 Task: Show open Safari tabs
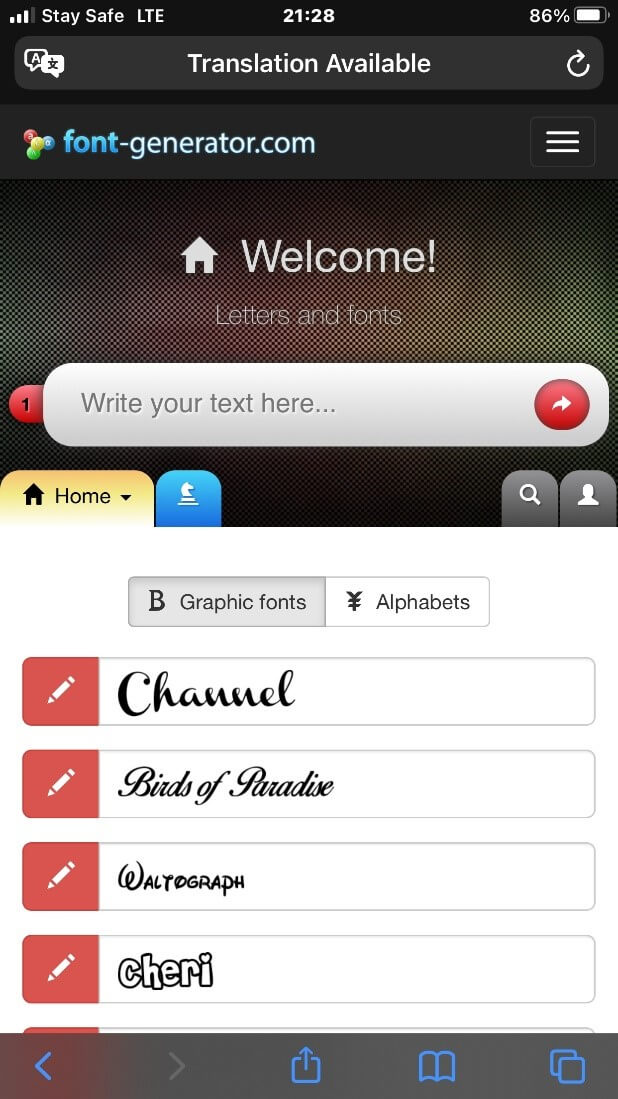(x=567, y=1066)
